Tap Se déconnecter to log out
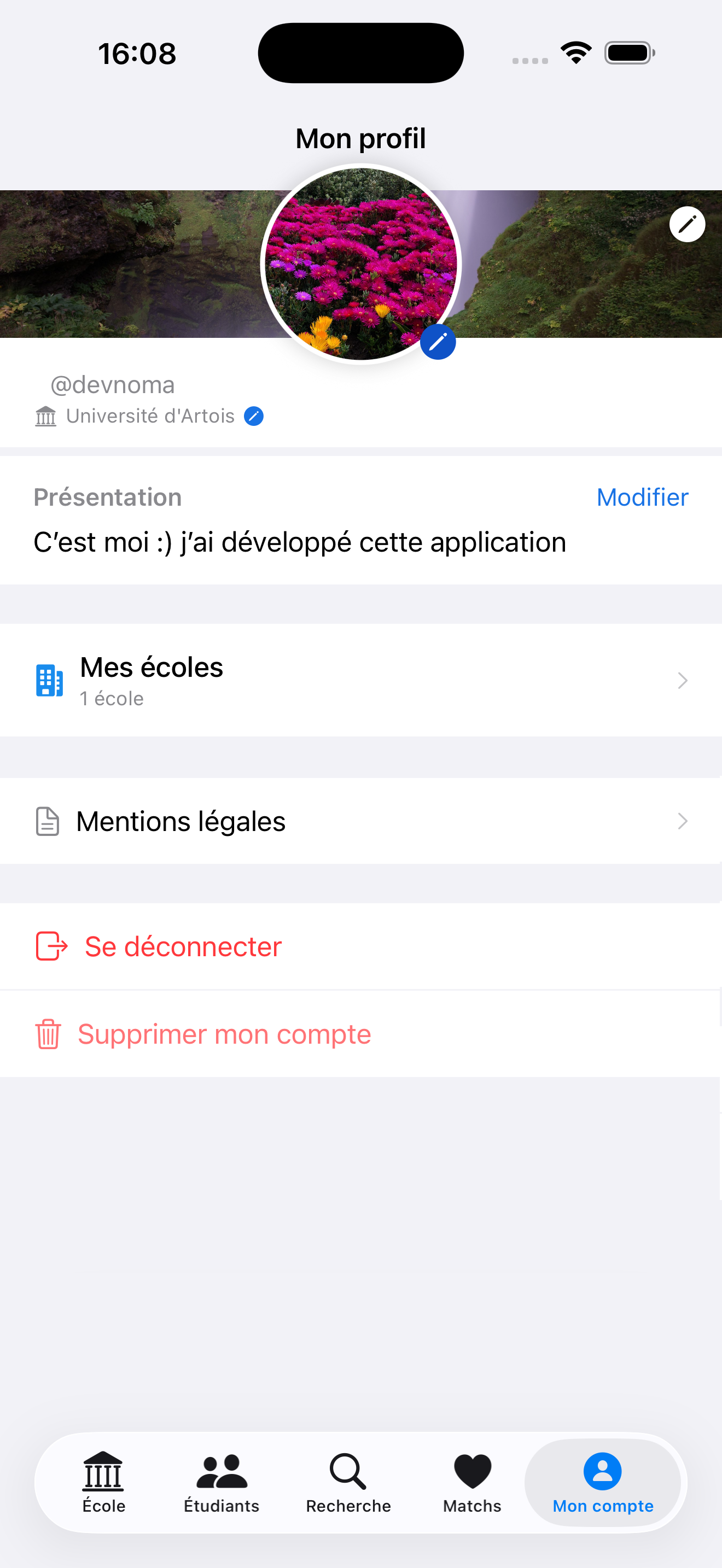 (x=183, y=946)
